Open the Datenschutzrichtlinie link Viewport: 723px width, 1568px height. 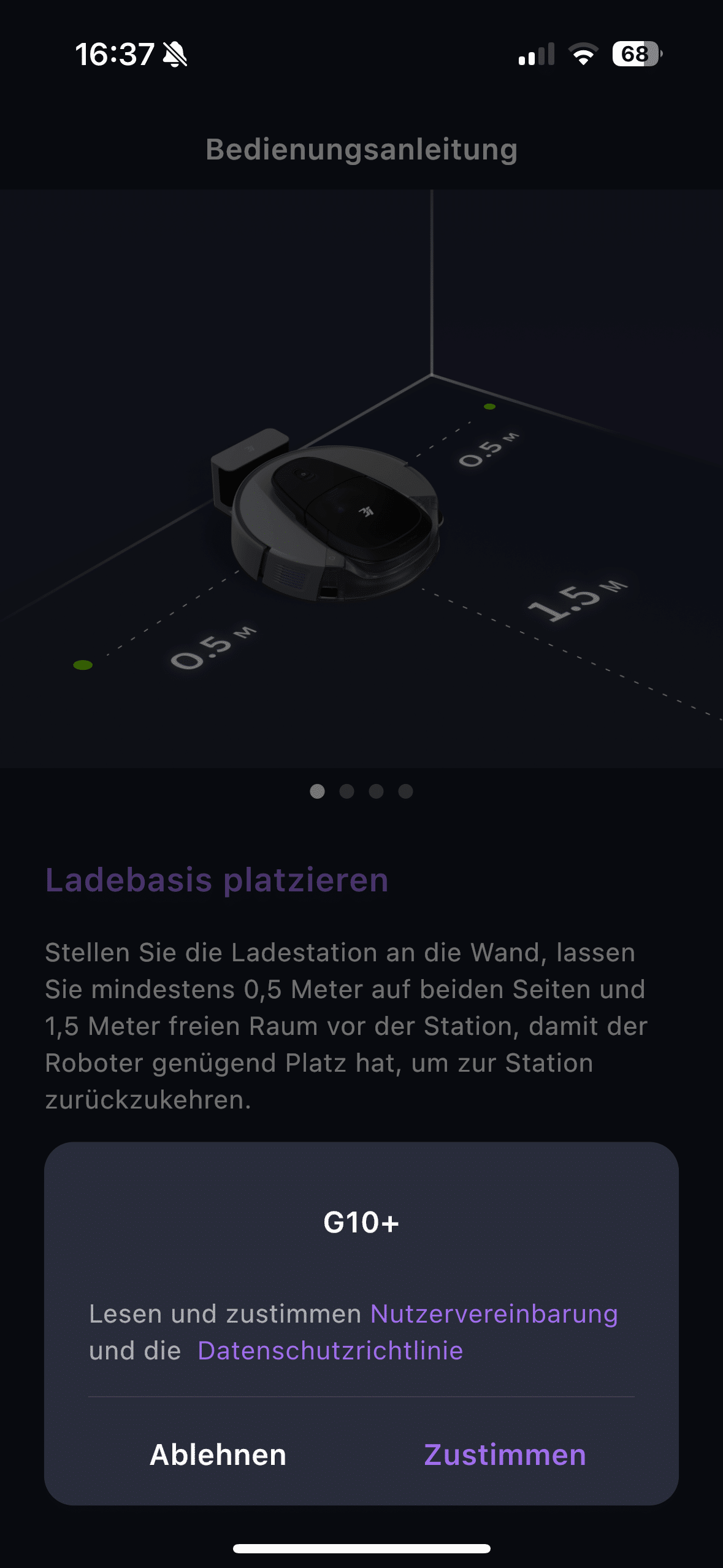(330, 1350)
